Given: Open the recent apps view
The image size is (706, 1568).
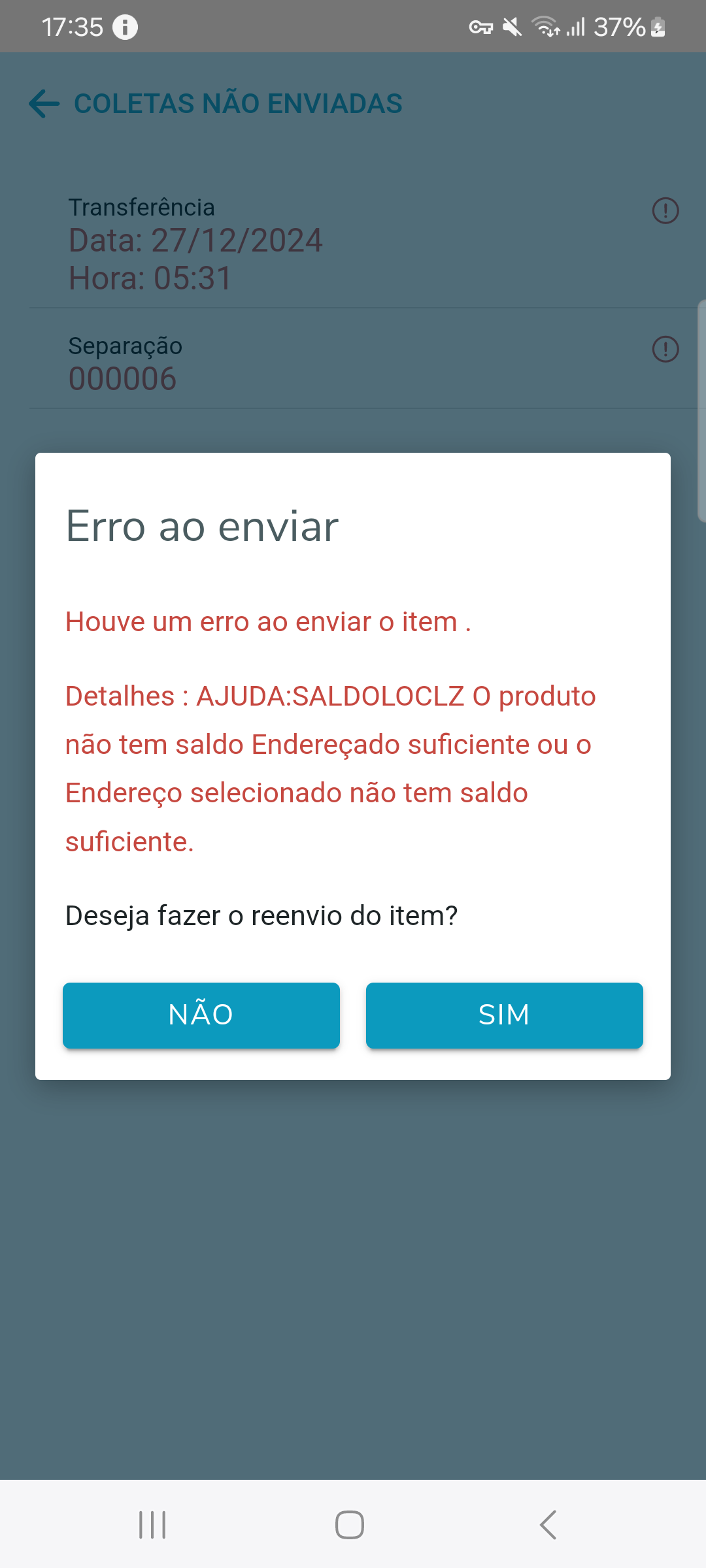Looking at the screenshot, I should point(152,1525).
